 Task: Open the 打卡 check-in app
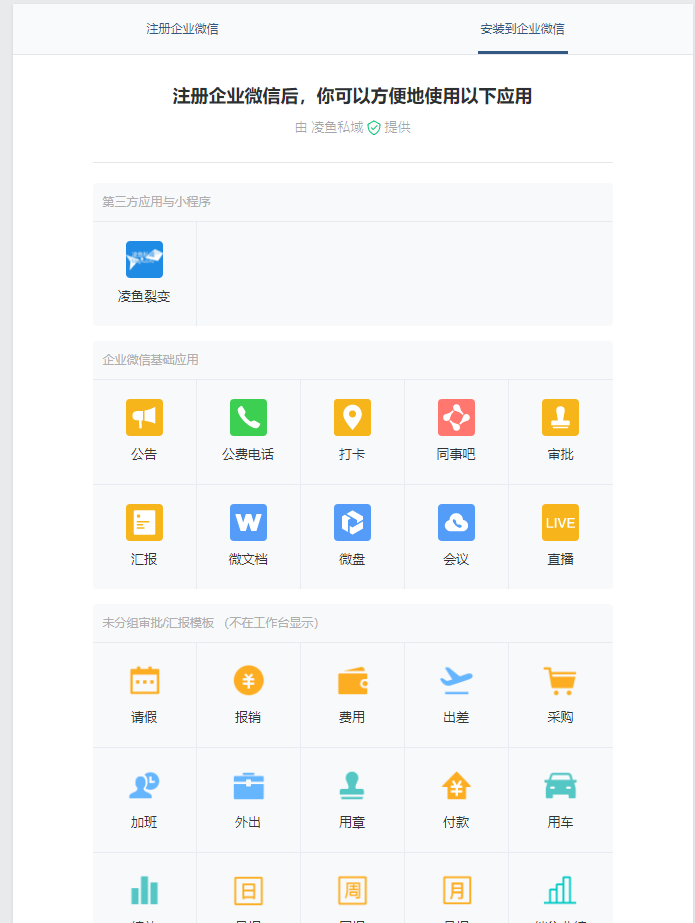pos(352,429)
